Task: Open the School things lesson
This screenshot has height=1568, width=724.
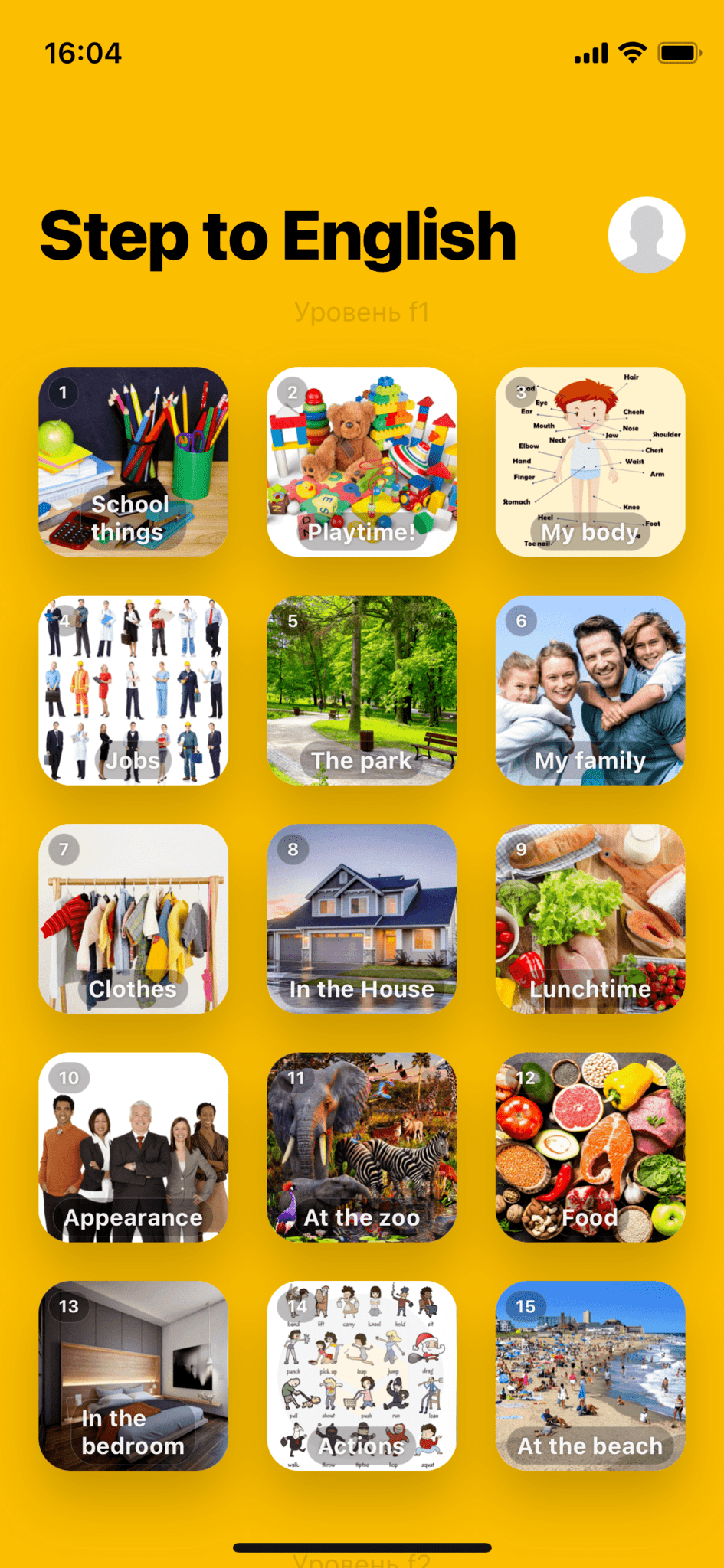Action: click(x=133, y=462)
